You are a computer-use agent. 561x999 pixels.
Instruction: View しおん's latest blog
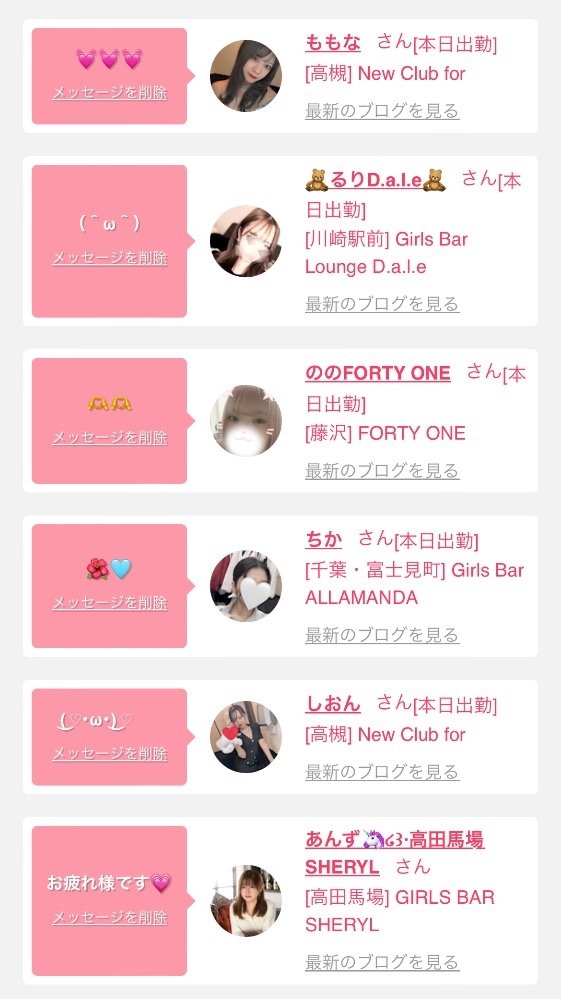[382, 772]
